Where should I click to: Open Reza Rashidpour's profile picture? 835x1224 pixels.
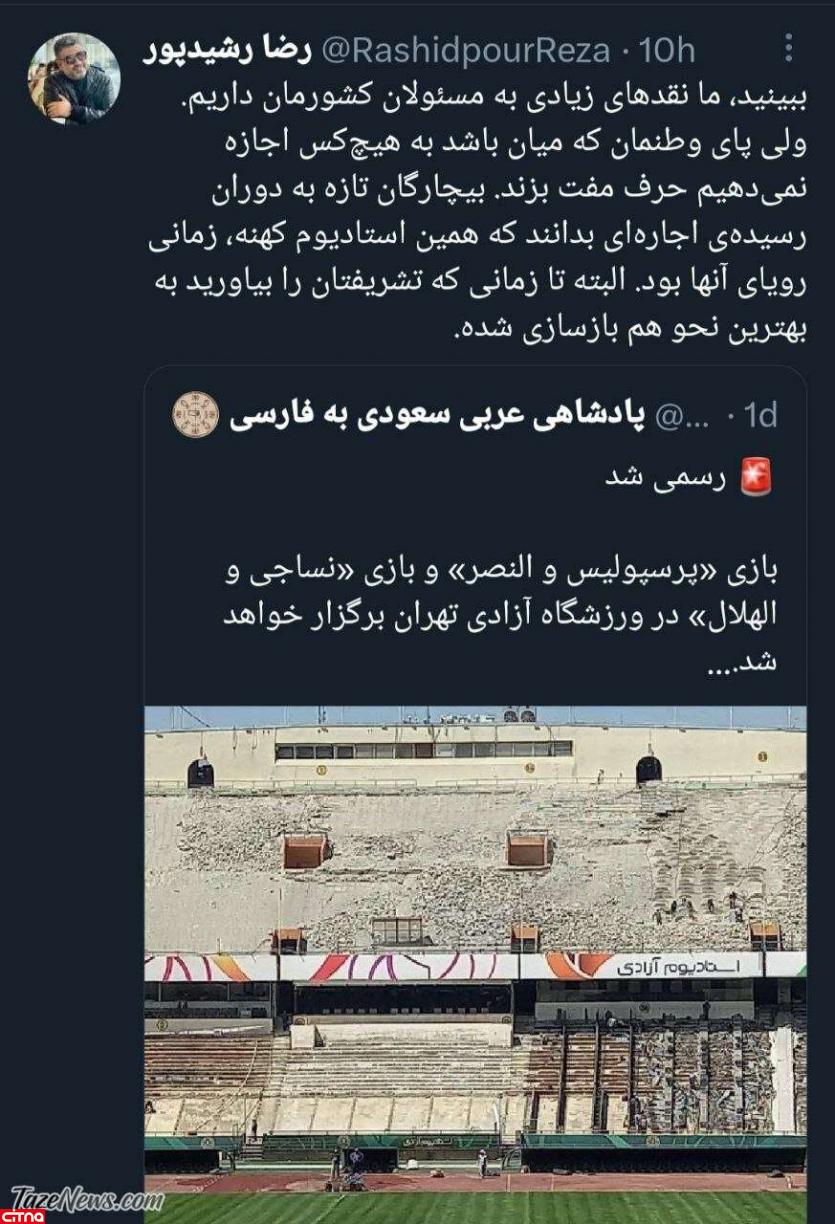click(74, 78)
